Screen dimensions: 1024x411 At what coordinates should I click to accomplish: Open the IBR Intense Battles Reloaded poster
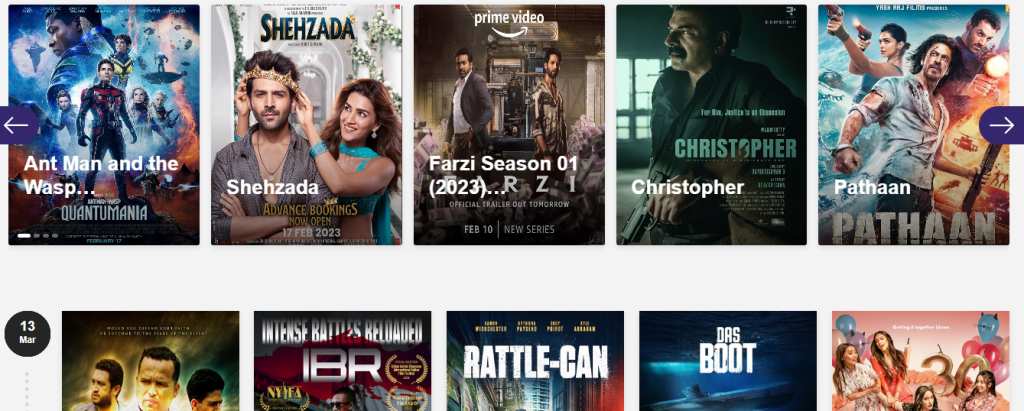(342, 362)
